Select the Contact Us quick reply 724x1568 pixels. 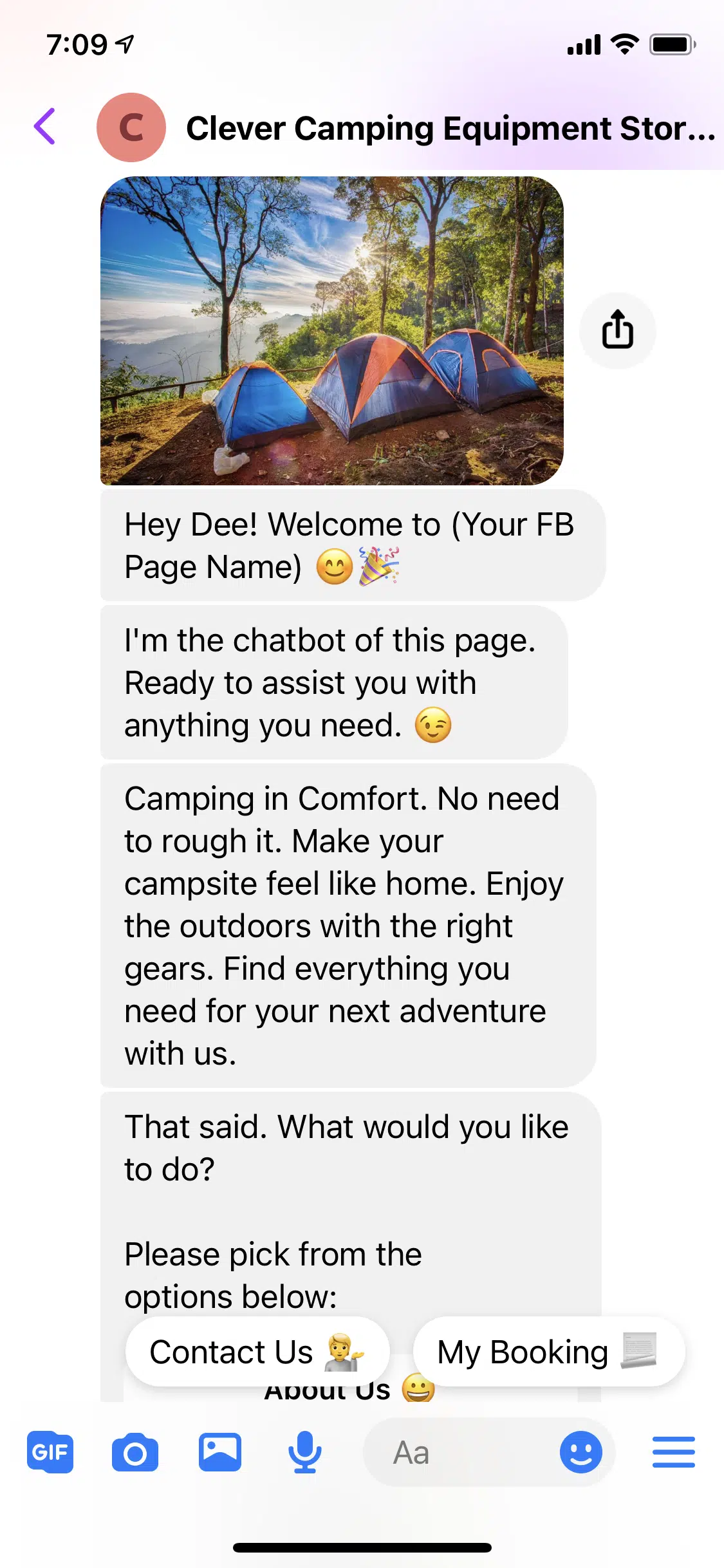point(257,1352)
